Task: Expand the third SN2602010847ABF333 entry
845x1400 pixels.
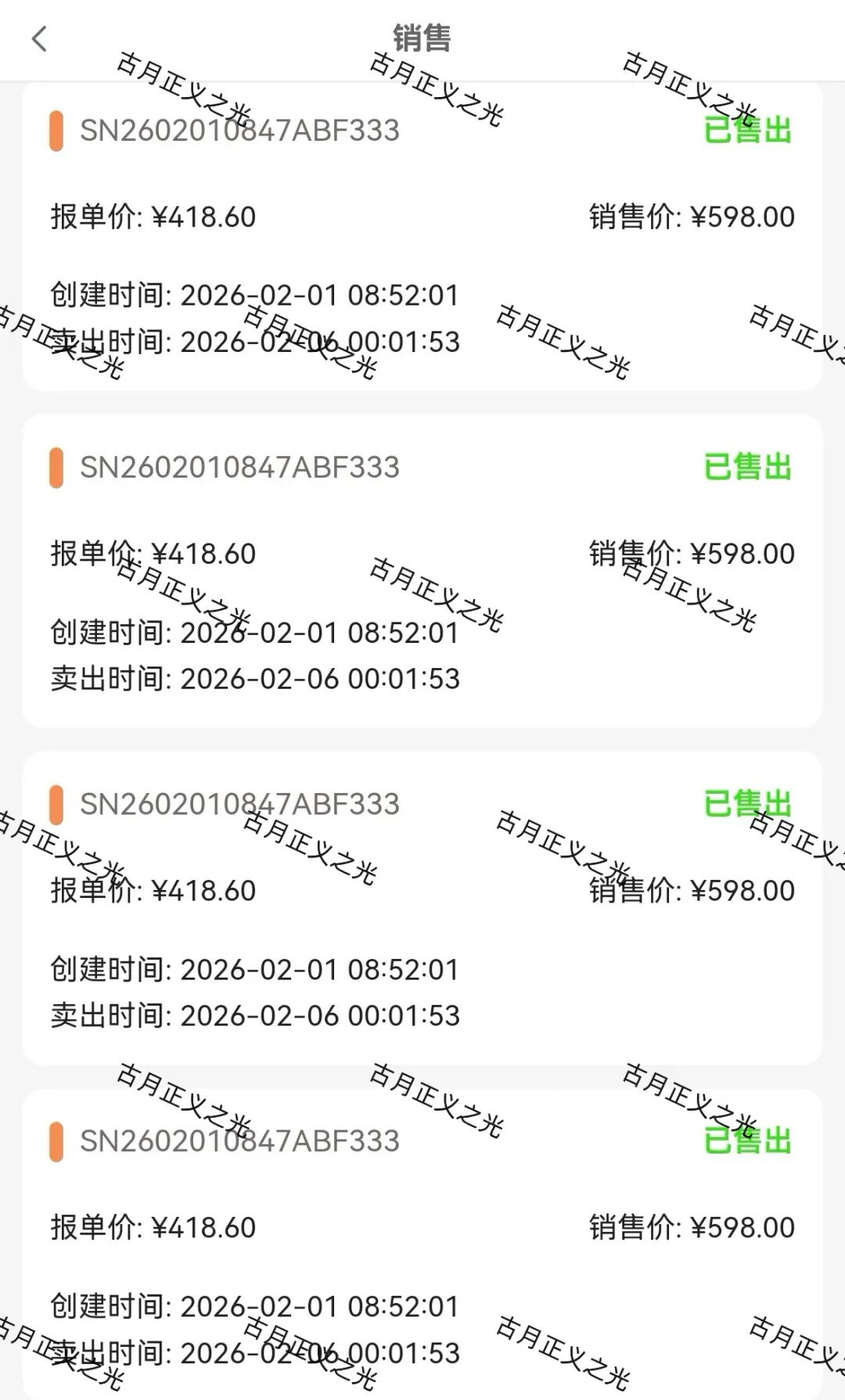Action: pos(239,806)
